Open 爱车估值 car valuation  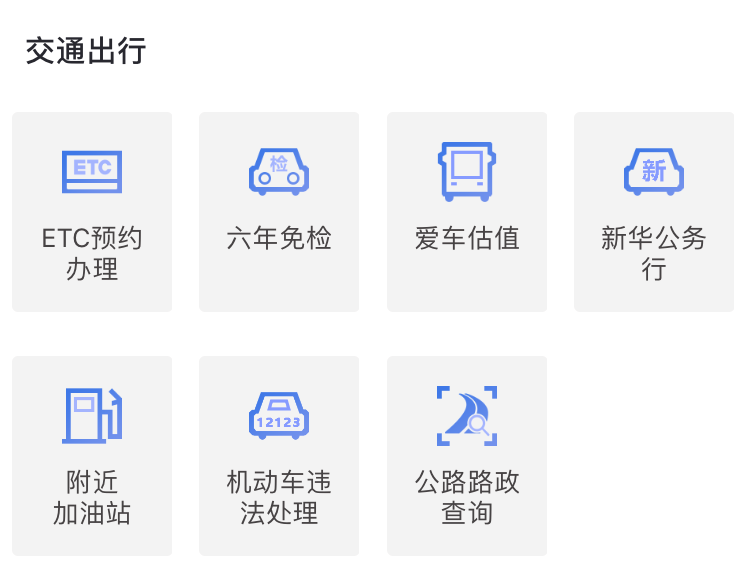coord(467,212)
